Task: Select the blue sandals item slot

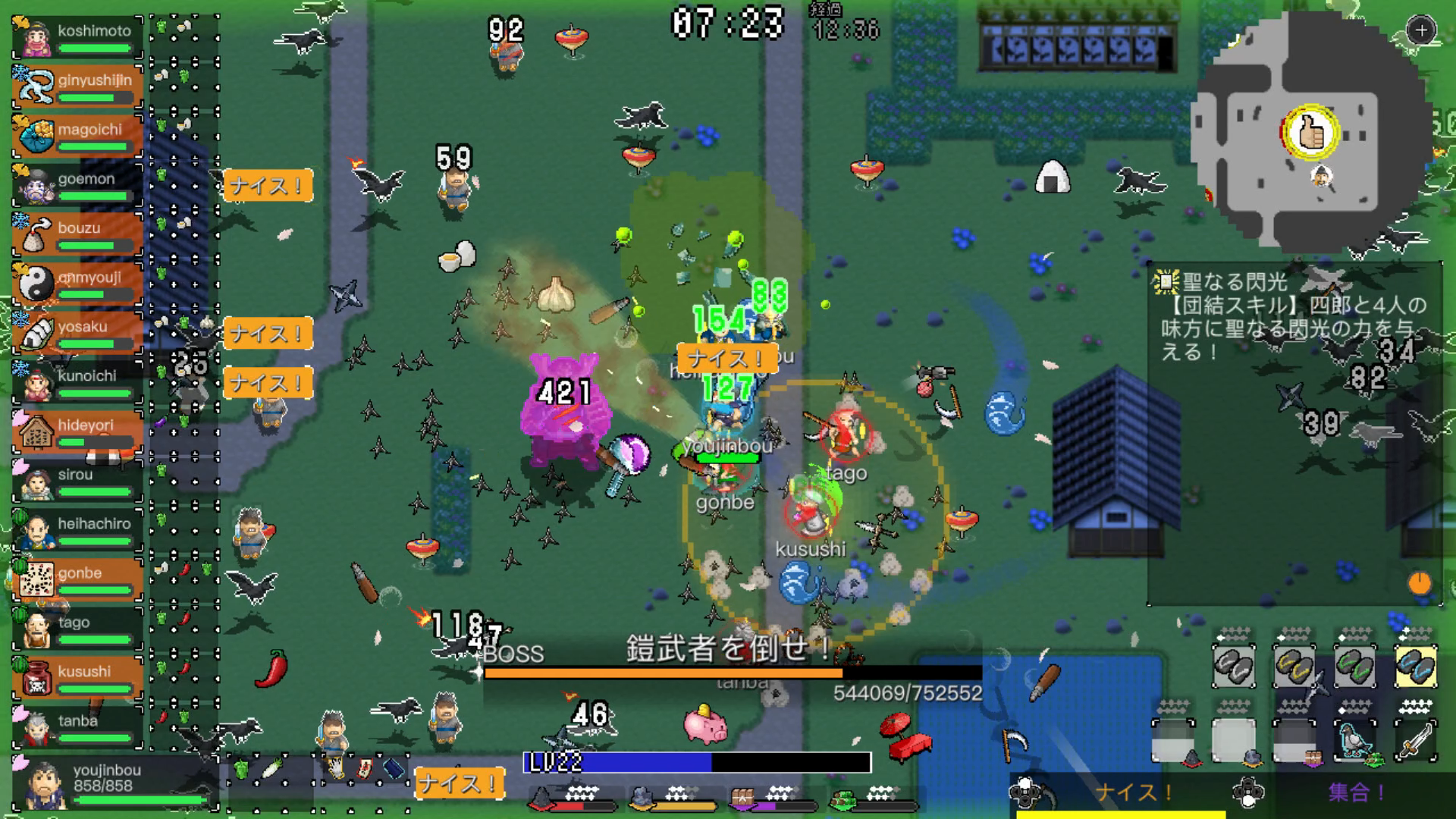Action: pos(1415,667)
